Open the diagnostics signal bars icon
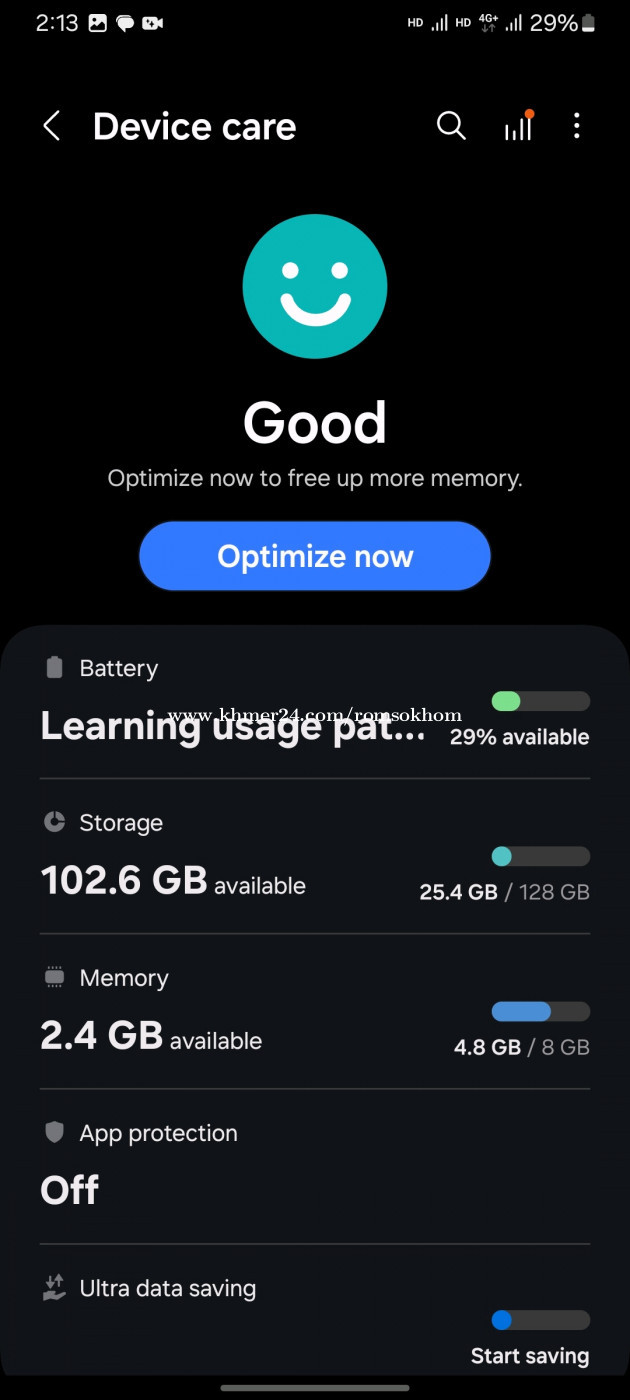630x1400 pixels. [518, 127]
